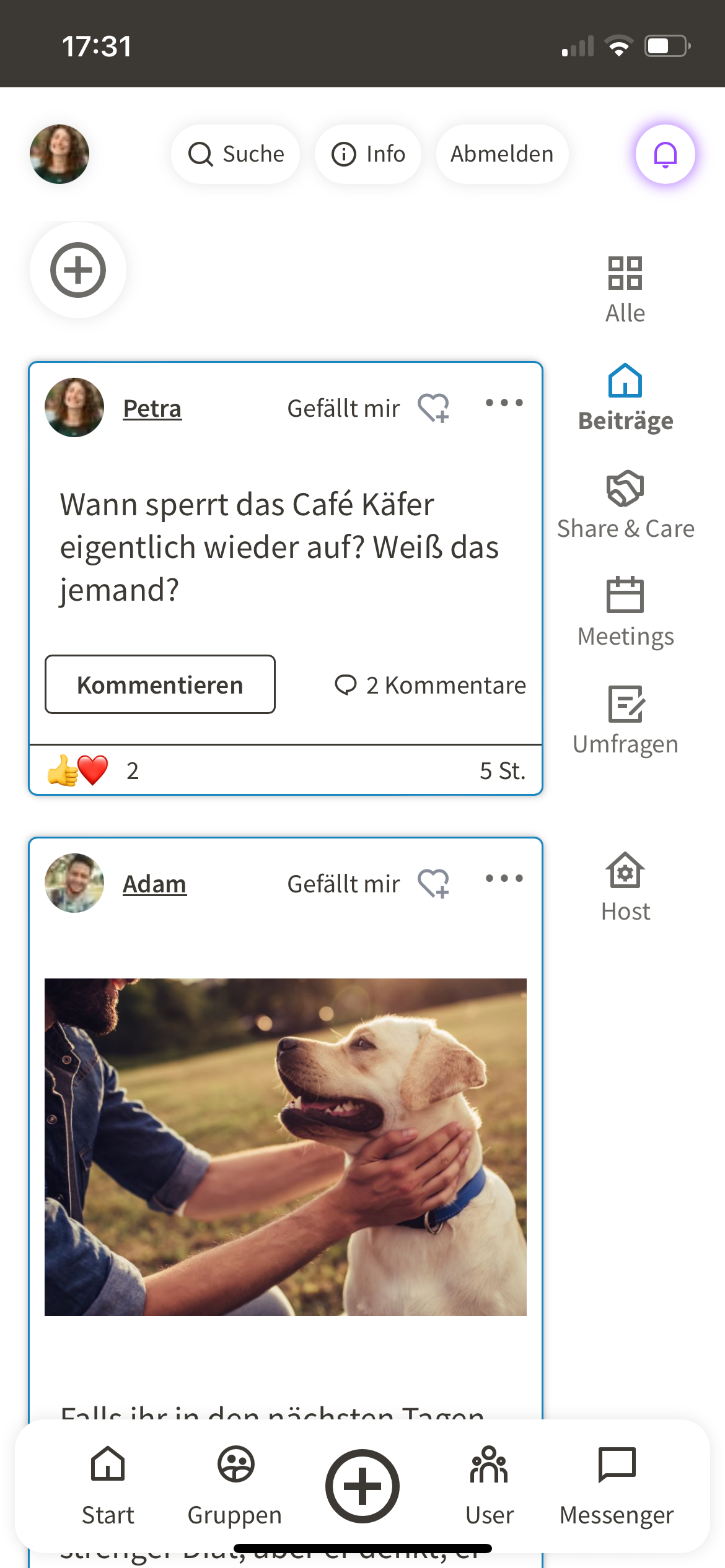Open own profile picture in header
Image resolution: width=725 pixels, height=1568 pixels.
coord(59,154)
